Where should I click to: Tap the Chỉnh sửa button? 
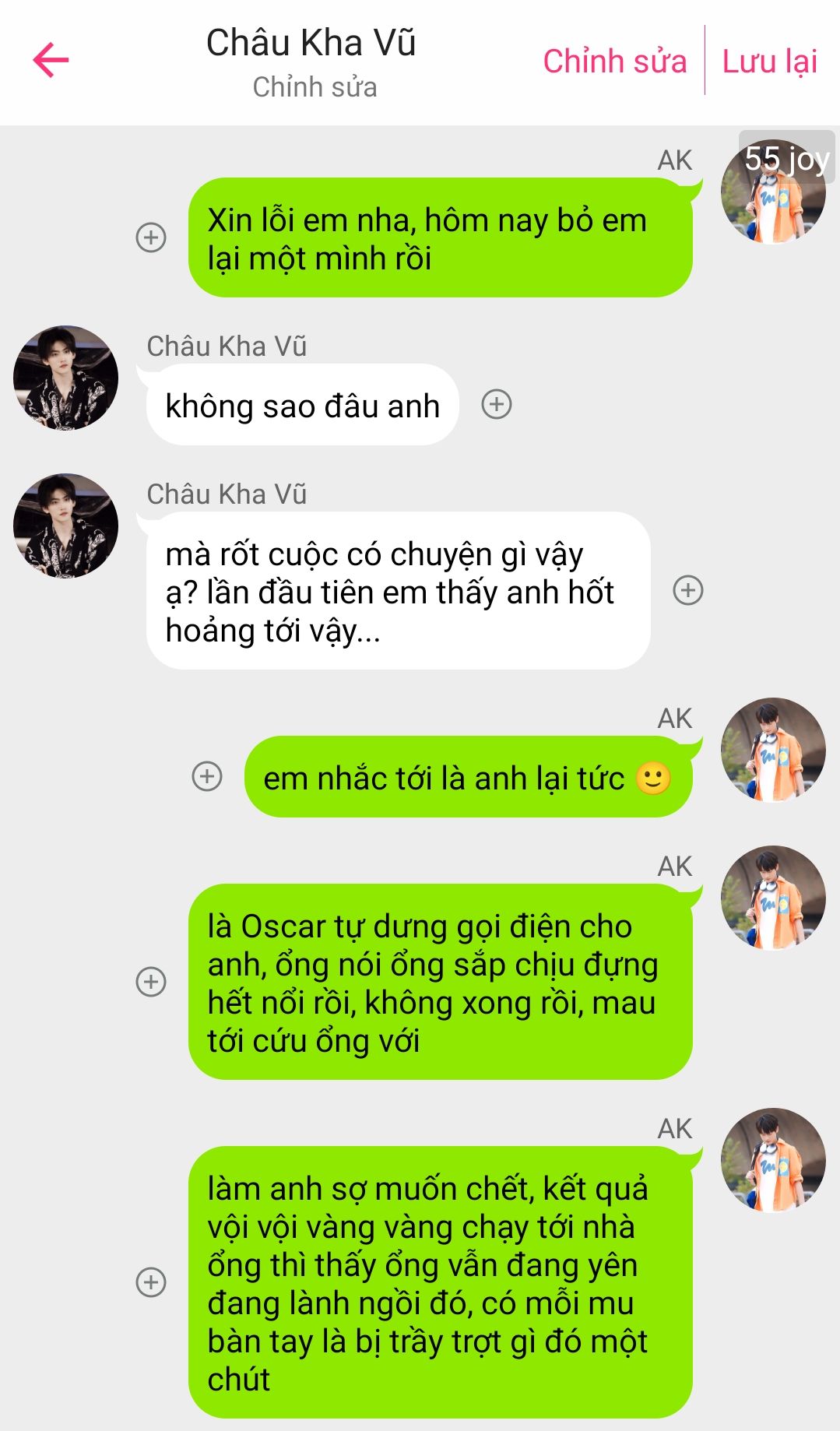(x=614, y=62)
